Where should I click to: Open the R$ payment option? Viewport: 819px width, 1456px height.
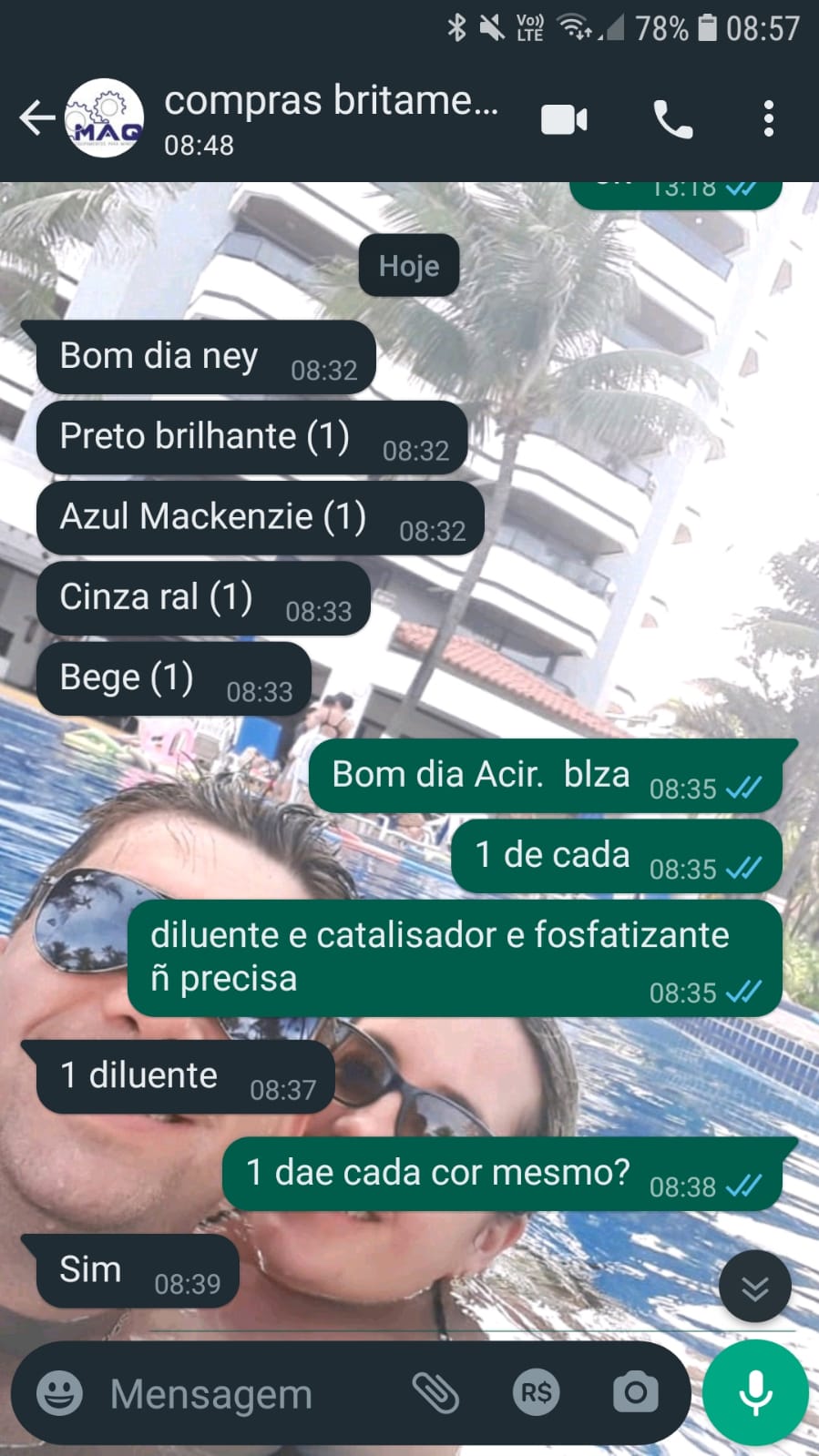pyautogui.click(x=536, y=1392)
